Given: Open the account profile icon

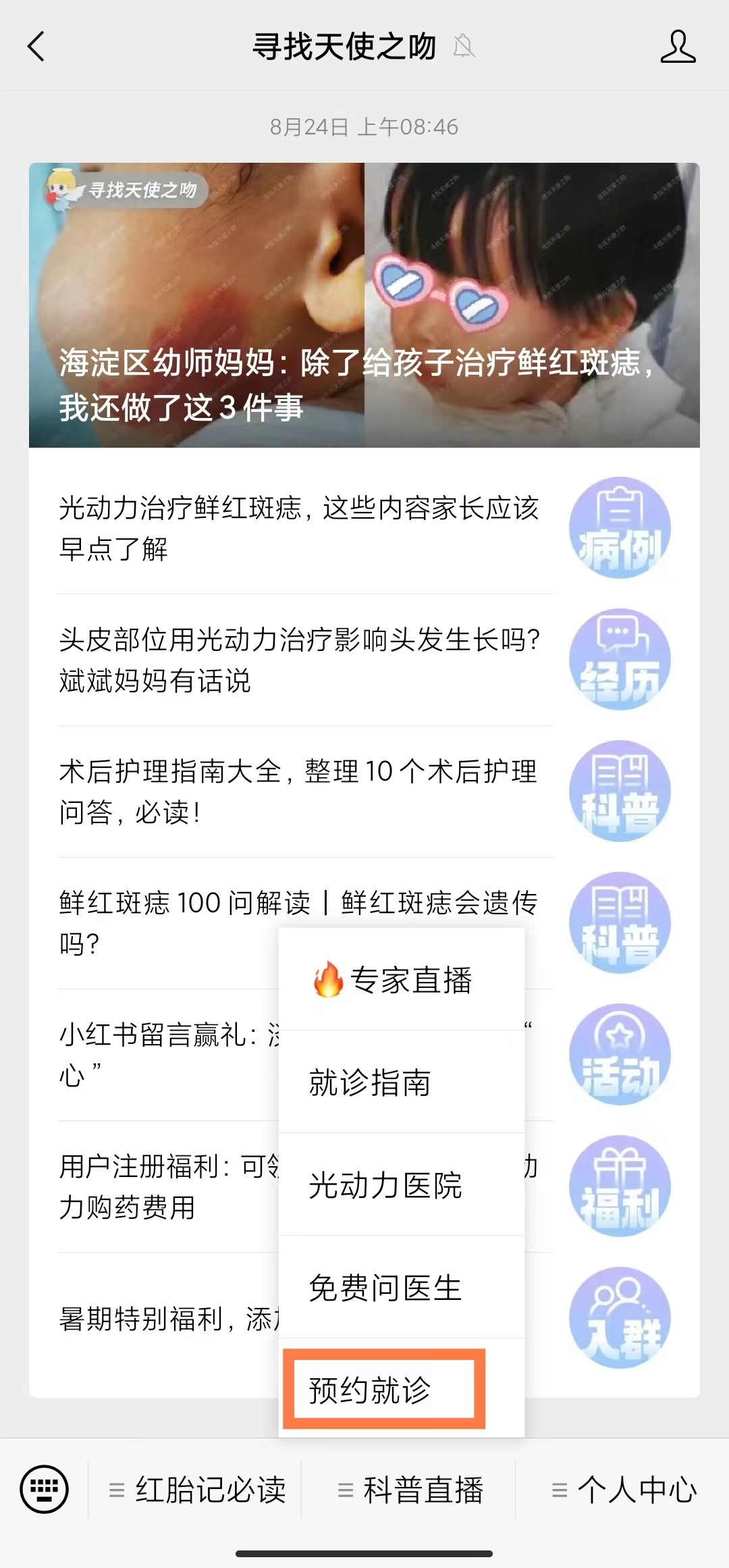Looking at the screenshot, I should click(x=677, y=47).
